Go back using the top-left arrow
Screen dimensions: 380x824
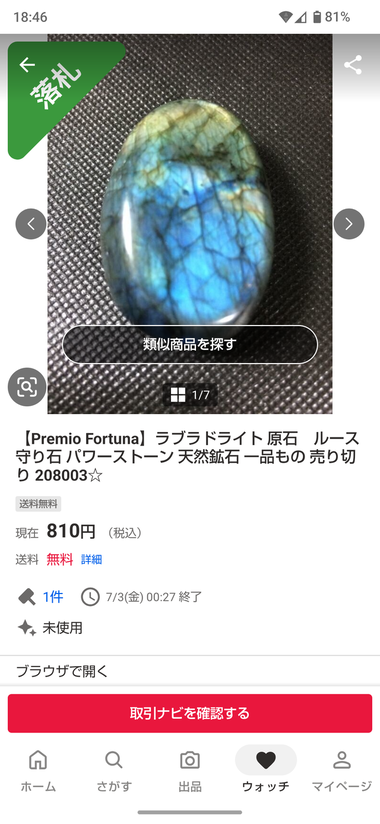click(26, 64)
